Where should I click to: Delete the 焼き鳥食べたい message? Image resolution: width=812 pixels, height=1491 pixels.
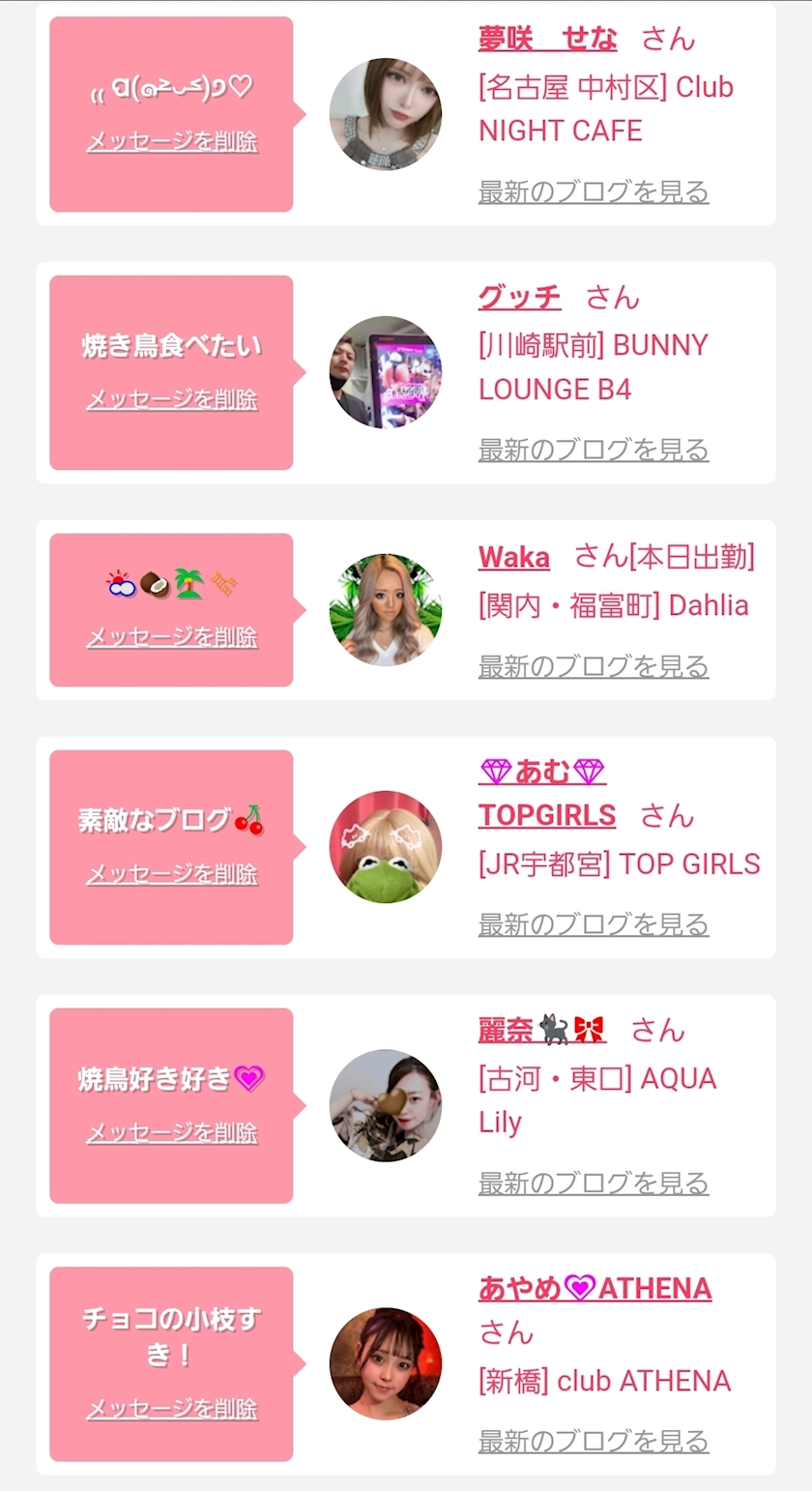click(x=172, y=399)
